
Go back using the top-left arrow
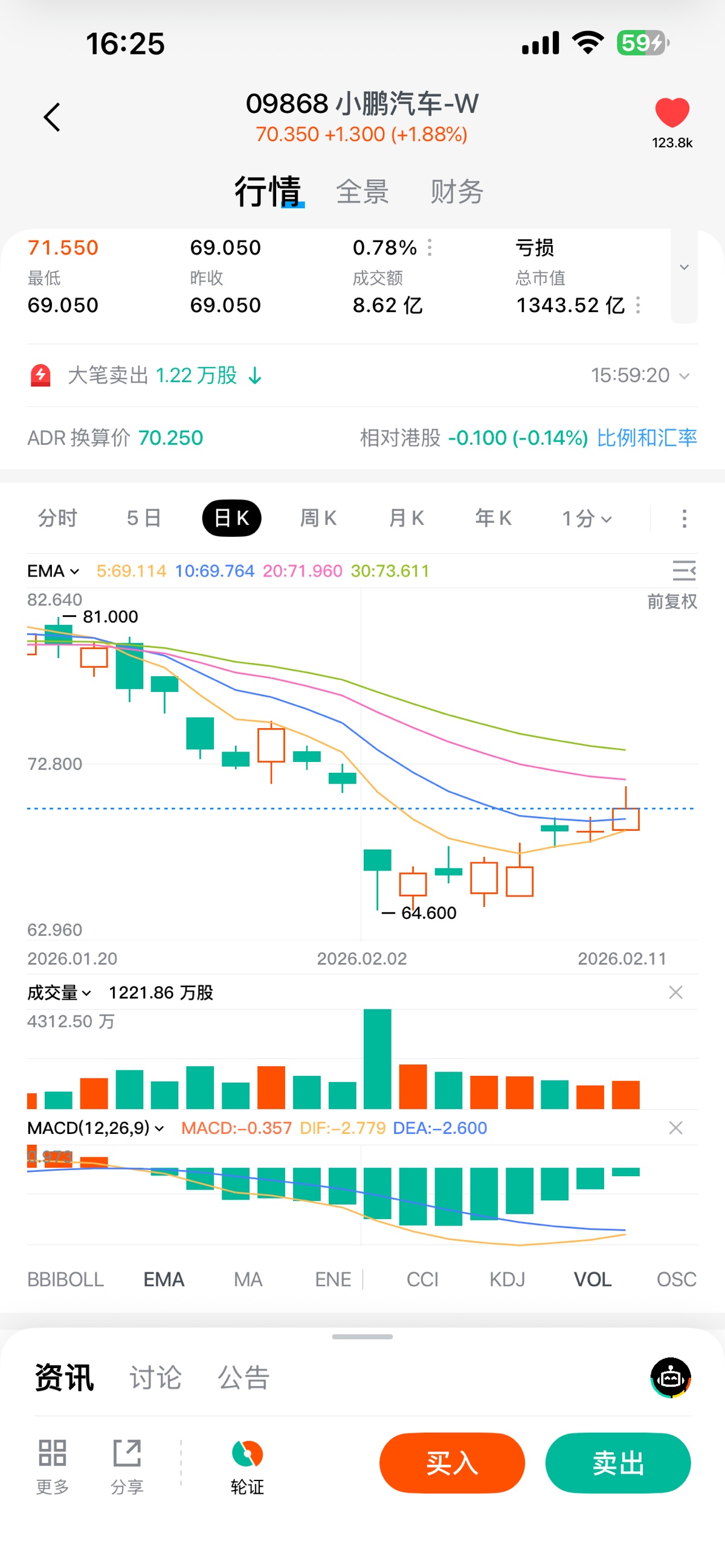tap(53, 117)
